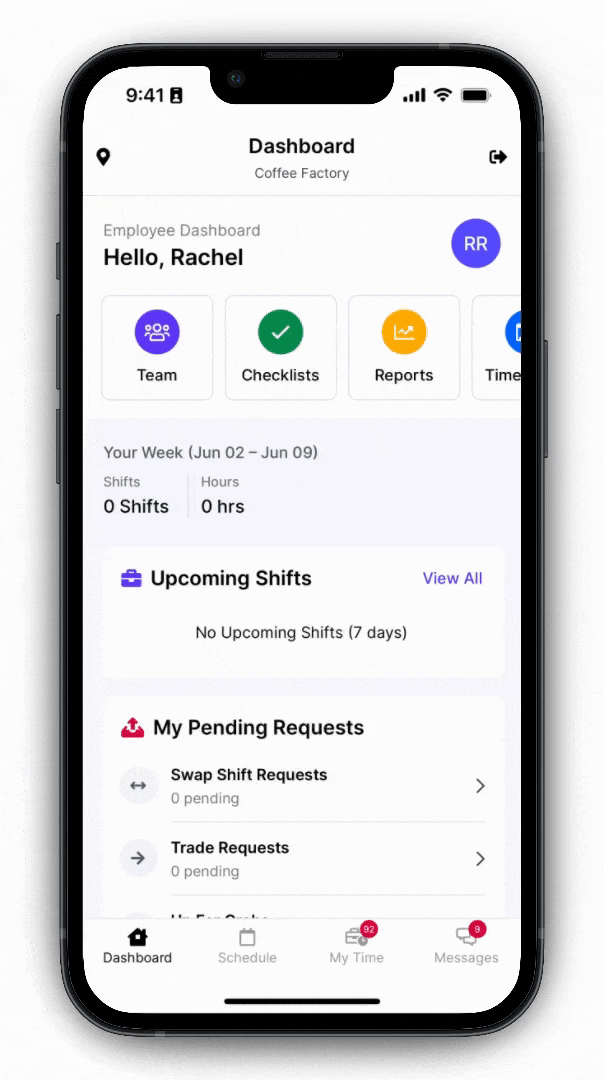
Task: Open the location pin icon
Action: 103,157
